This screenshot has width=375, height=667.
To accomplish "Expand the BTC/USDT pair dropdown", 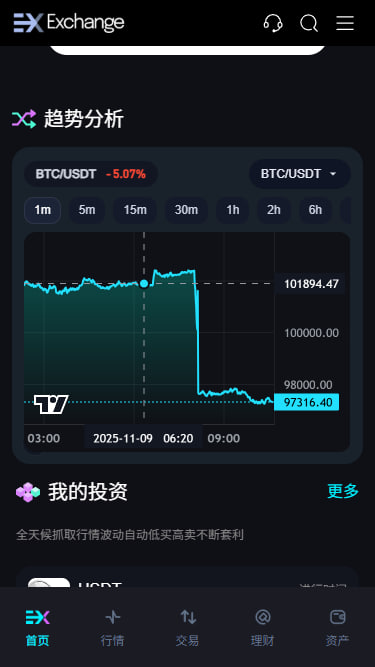I will pos(299,174).
